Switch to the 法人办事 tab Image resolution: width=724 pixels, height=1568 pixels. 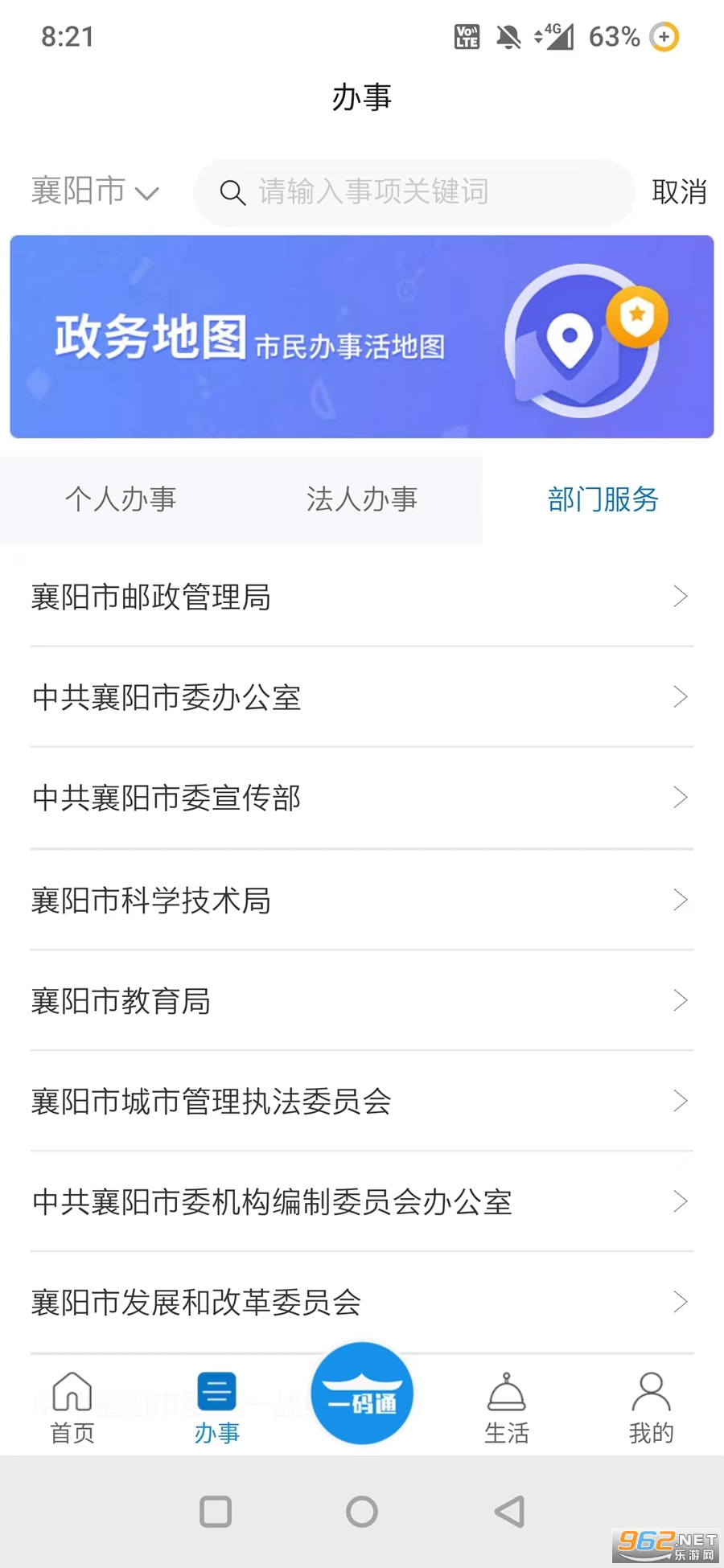(x=362, y=499)
